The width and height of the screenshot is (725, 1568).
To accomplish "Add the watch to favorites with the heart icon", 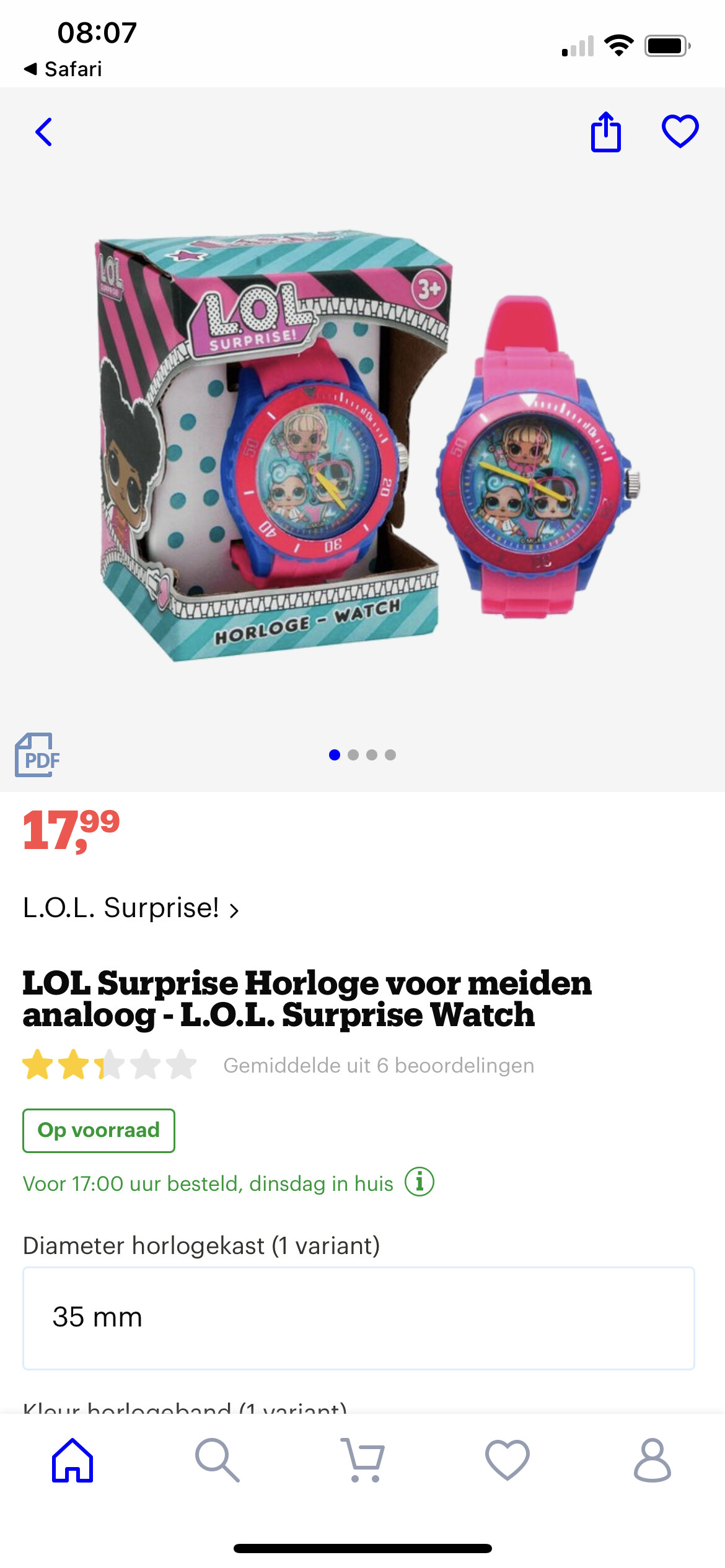I will [x=680, y=131].
